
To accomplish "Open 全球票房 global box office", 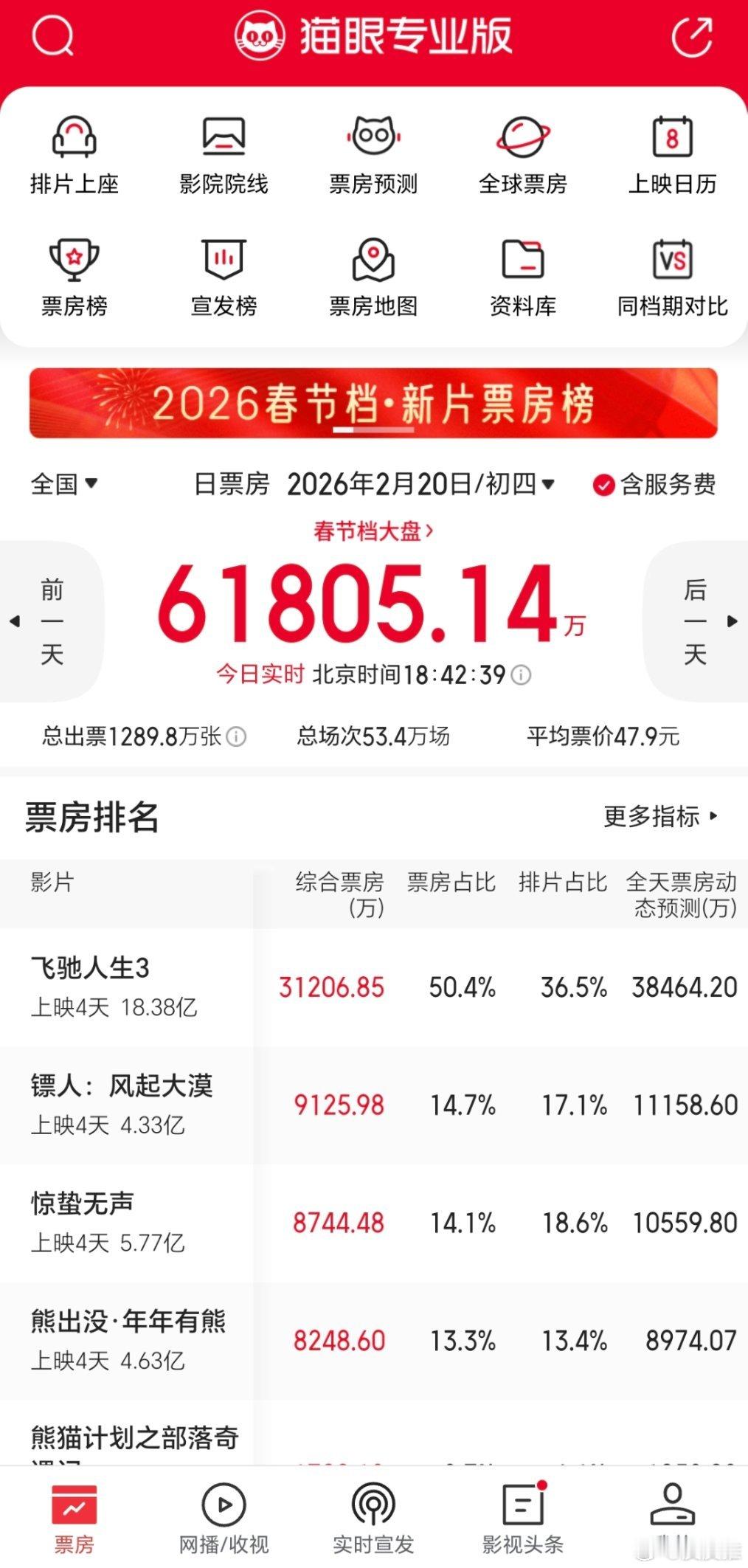I will (523, 155).
